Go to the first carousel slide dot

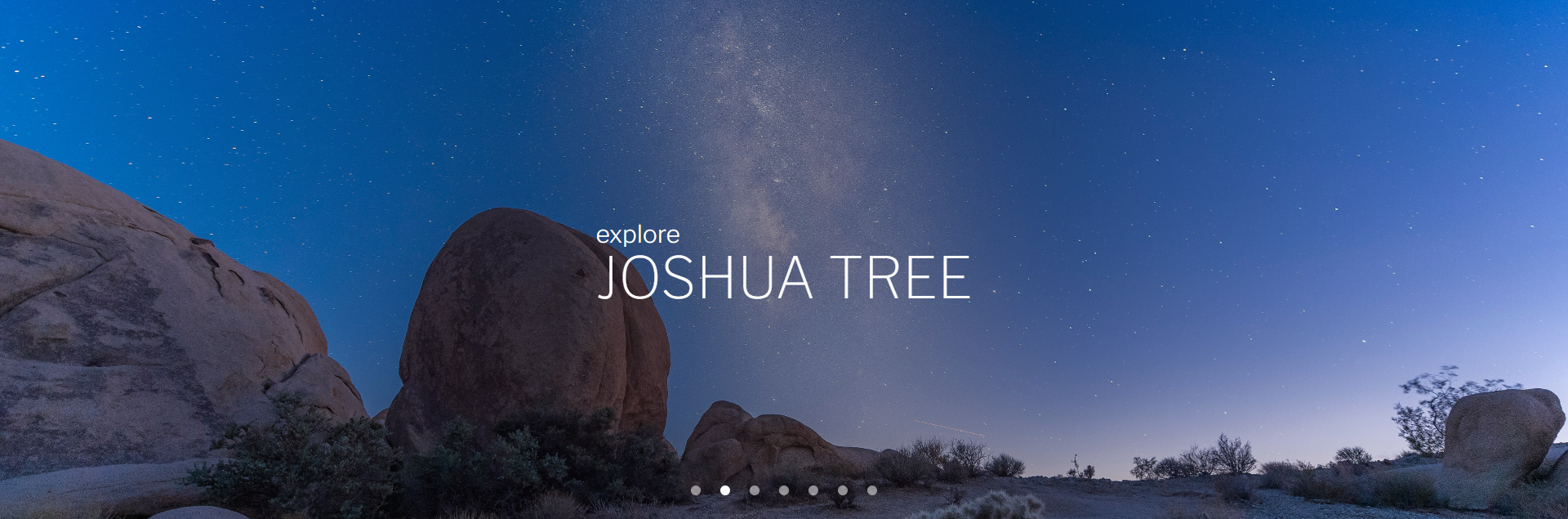(x=696, y=490)
